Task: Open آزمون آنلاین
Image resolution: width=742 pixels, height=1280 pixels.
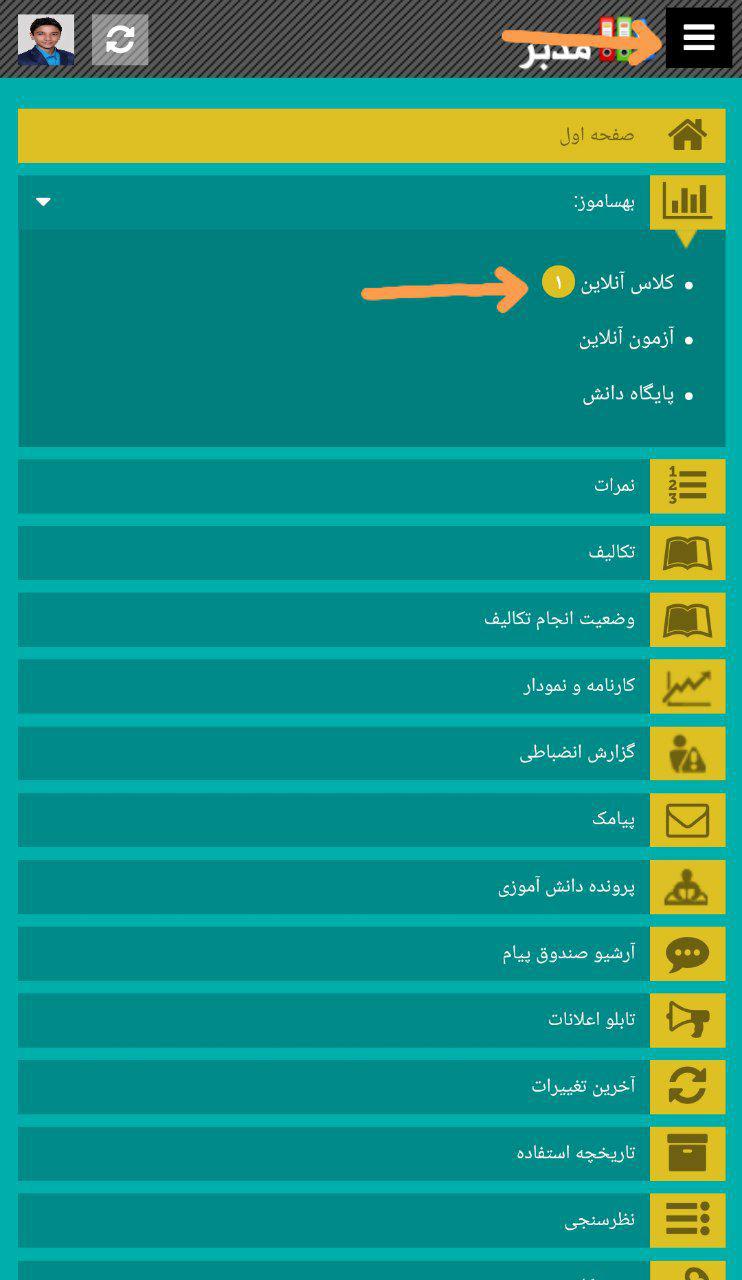Action: [627, 339]
